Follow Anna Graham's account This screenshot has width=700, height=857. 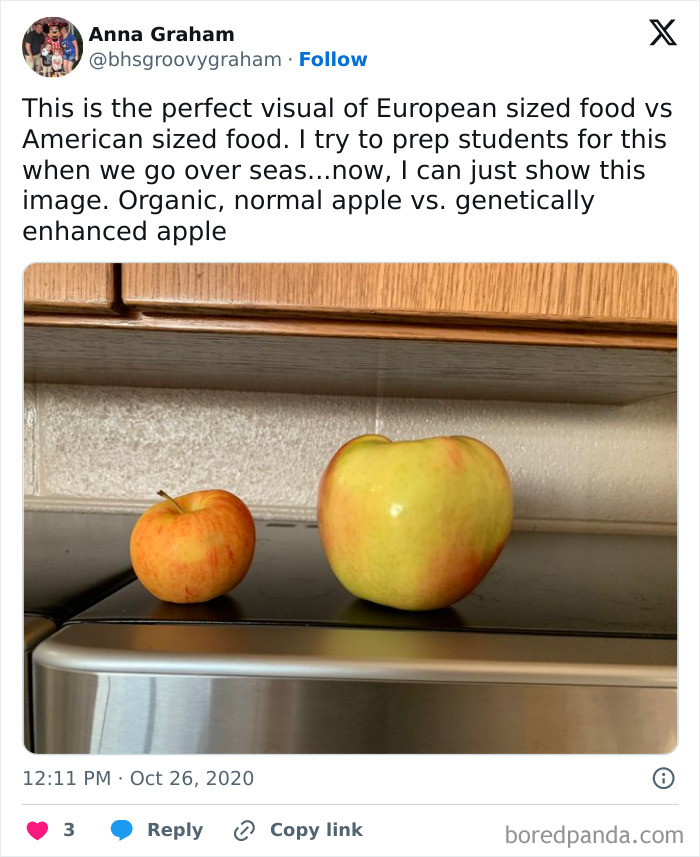(333, 60)
